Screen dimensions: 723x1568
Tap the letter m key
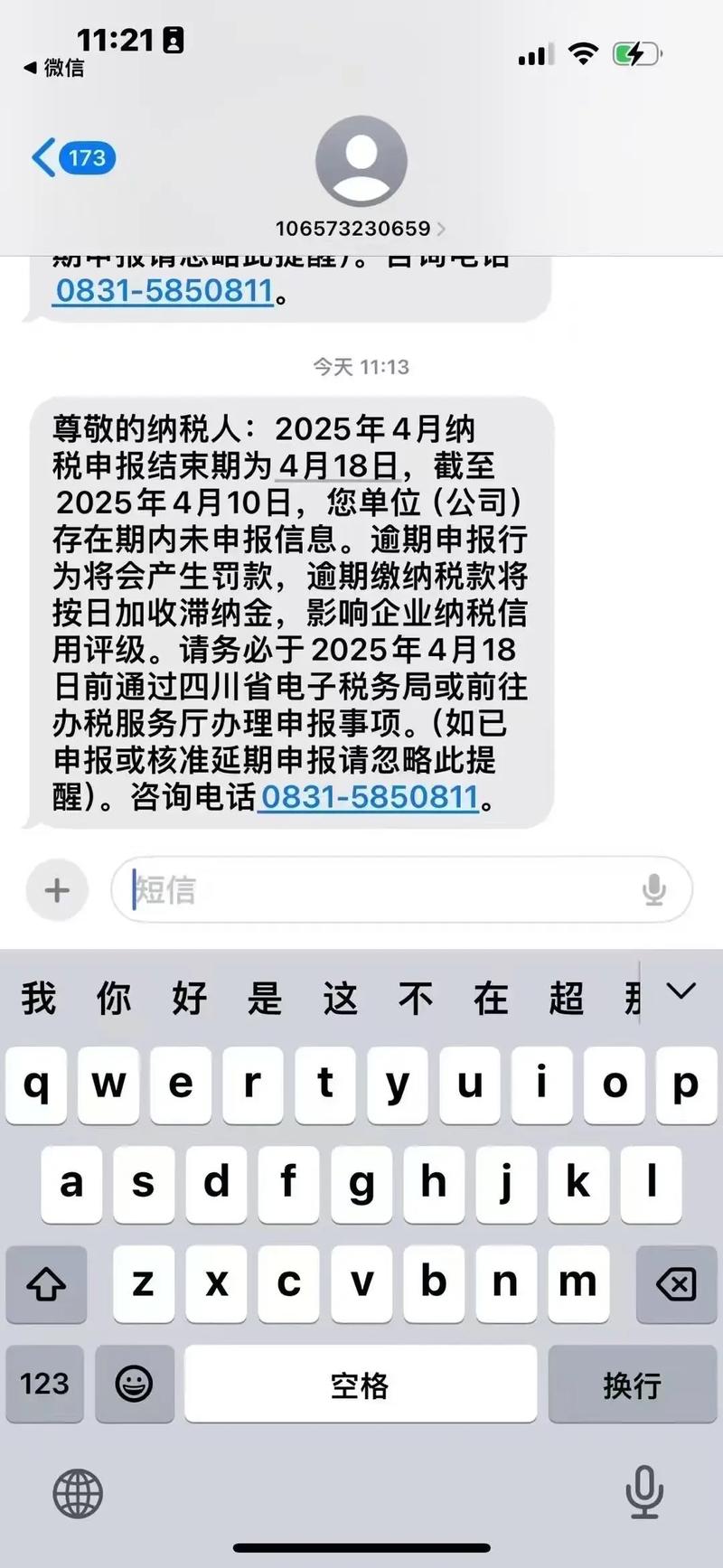click(x=577, y=1282)
